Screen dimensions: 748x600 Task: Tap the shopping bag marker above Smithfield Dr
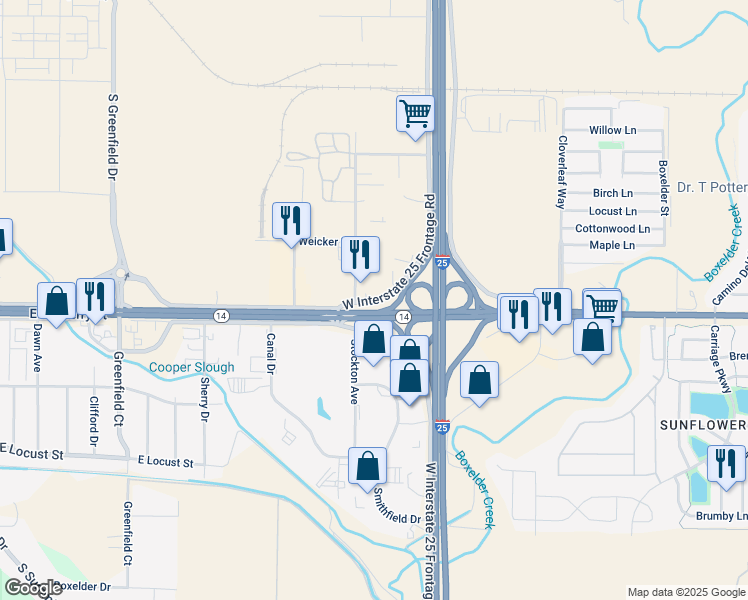pos(367,470)
